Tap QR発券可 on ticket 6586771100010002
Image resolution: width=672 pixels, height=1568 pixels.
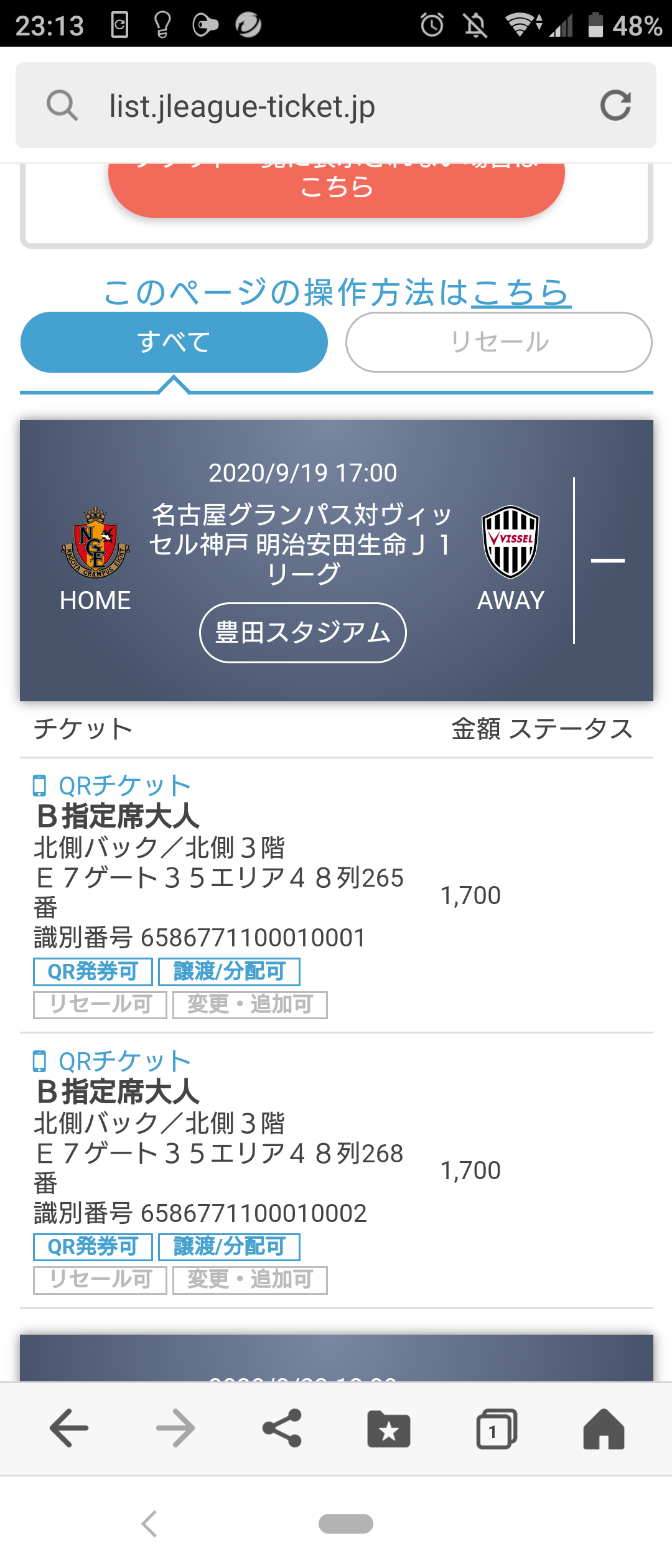pos(93,1247)
